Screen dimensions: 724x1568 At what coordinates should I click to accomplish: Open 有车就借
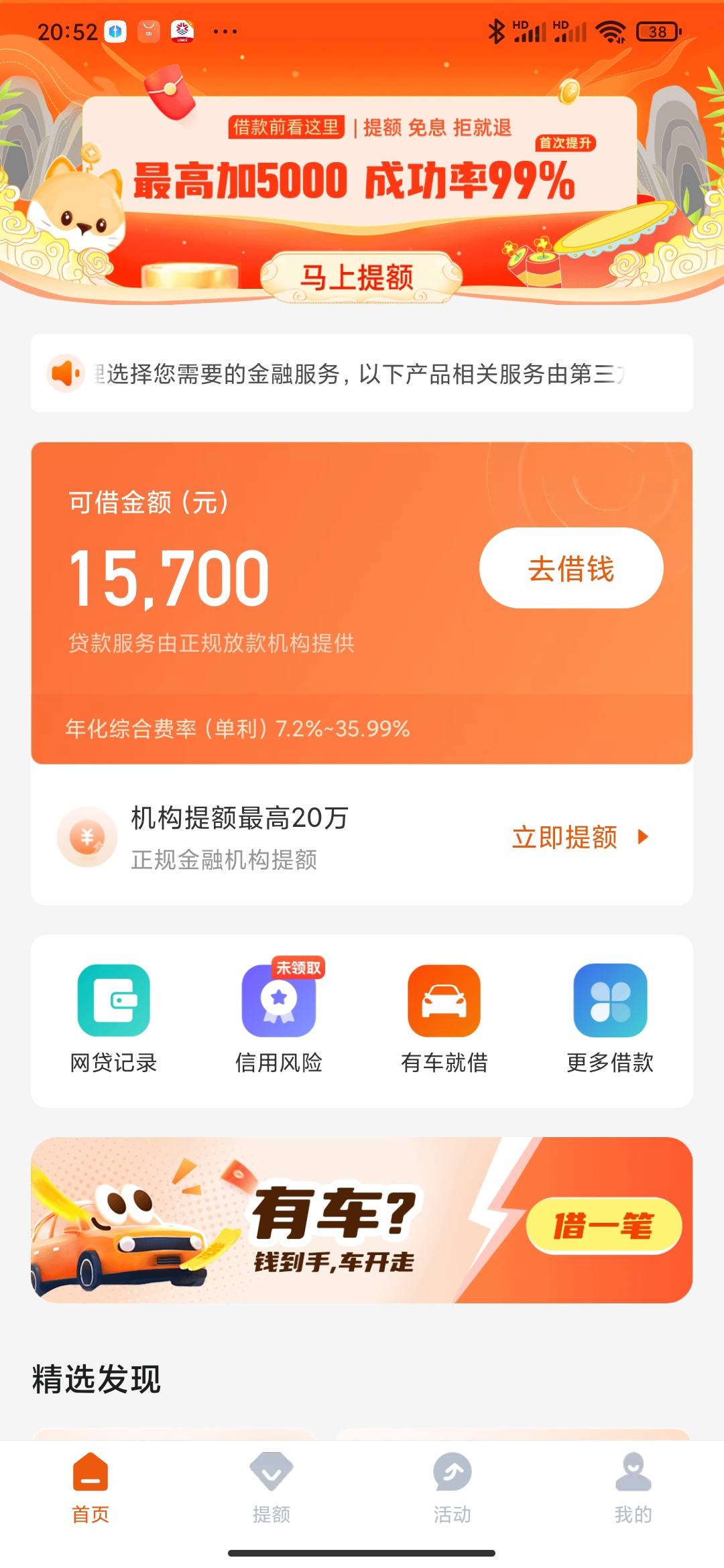(444, 1019)
